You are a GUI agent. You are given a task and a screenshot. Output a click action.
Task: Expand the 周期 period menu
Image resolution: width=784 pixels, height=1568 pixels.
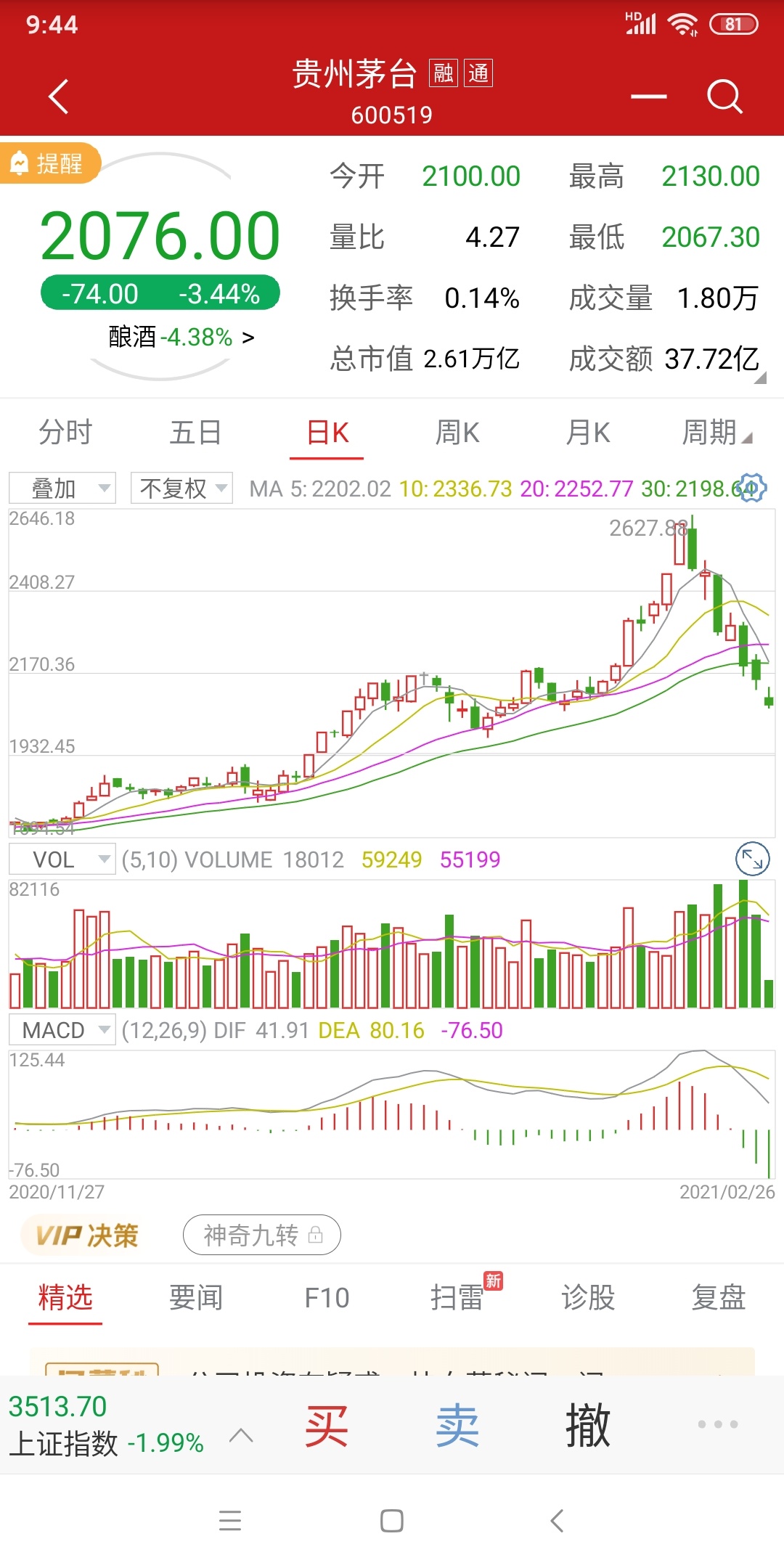point(716,433)
